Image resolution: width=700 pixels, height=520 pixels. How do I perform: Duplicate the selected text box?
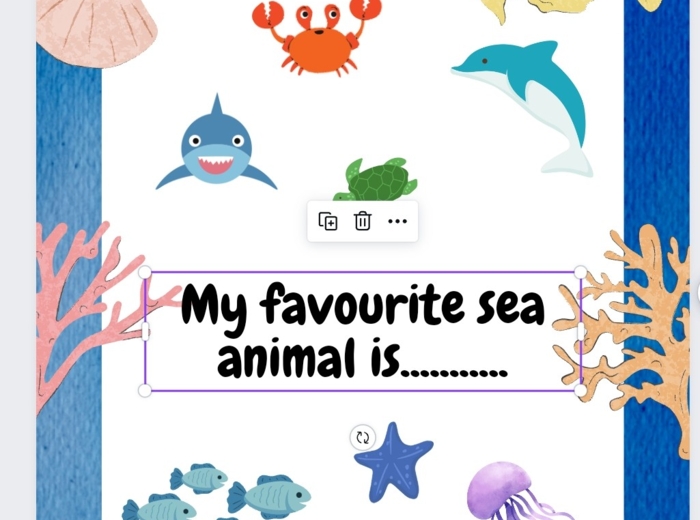(328, 221)
